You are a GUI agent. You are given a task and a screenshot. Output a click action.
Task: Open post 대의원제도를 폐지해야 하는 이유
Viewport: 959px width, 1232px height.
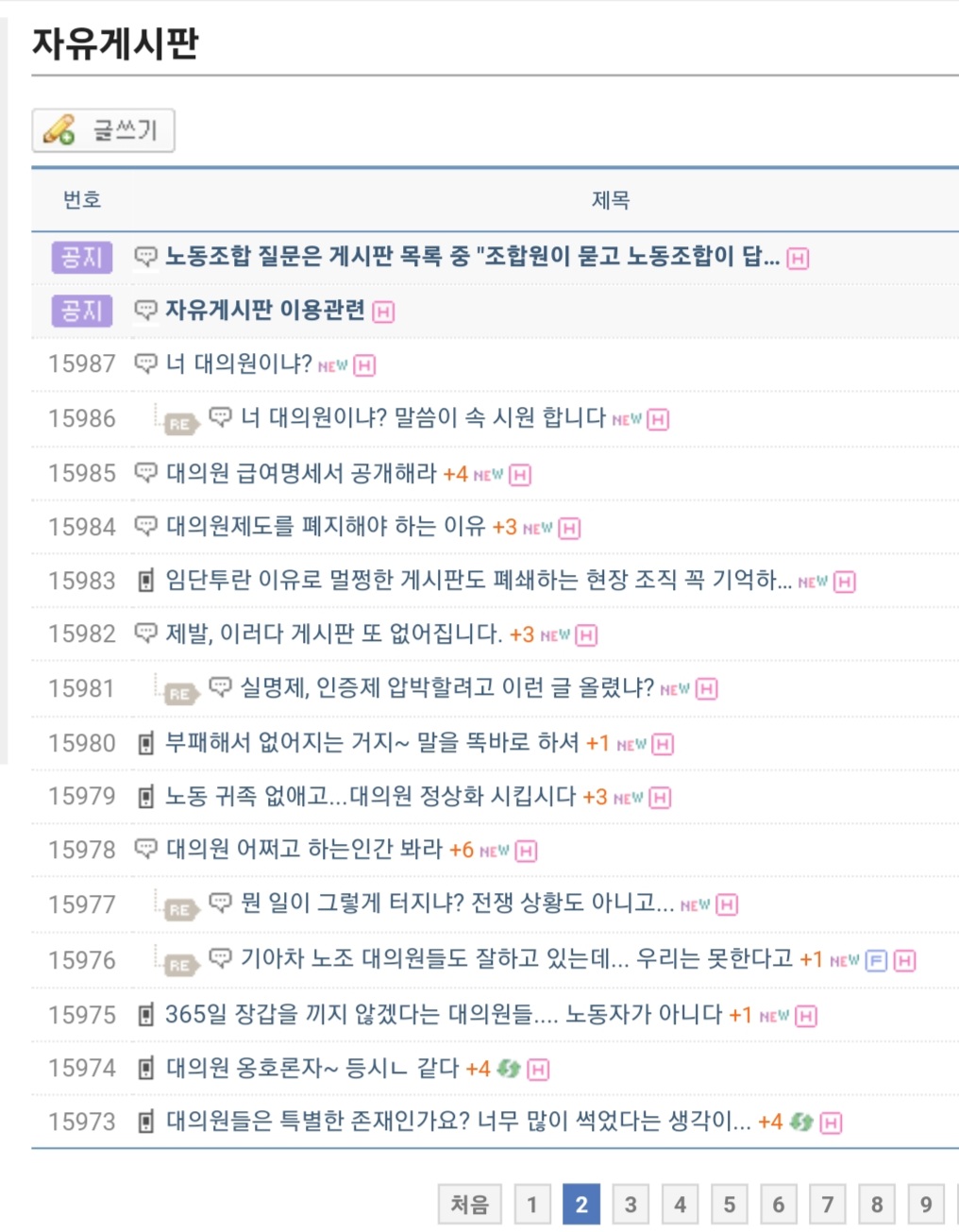tap(326, 527)
